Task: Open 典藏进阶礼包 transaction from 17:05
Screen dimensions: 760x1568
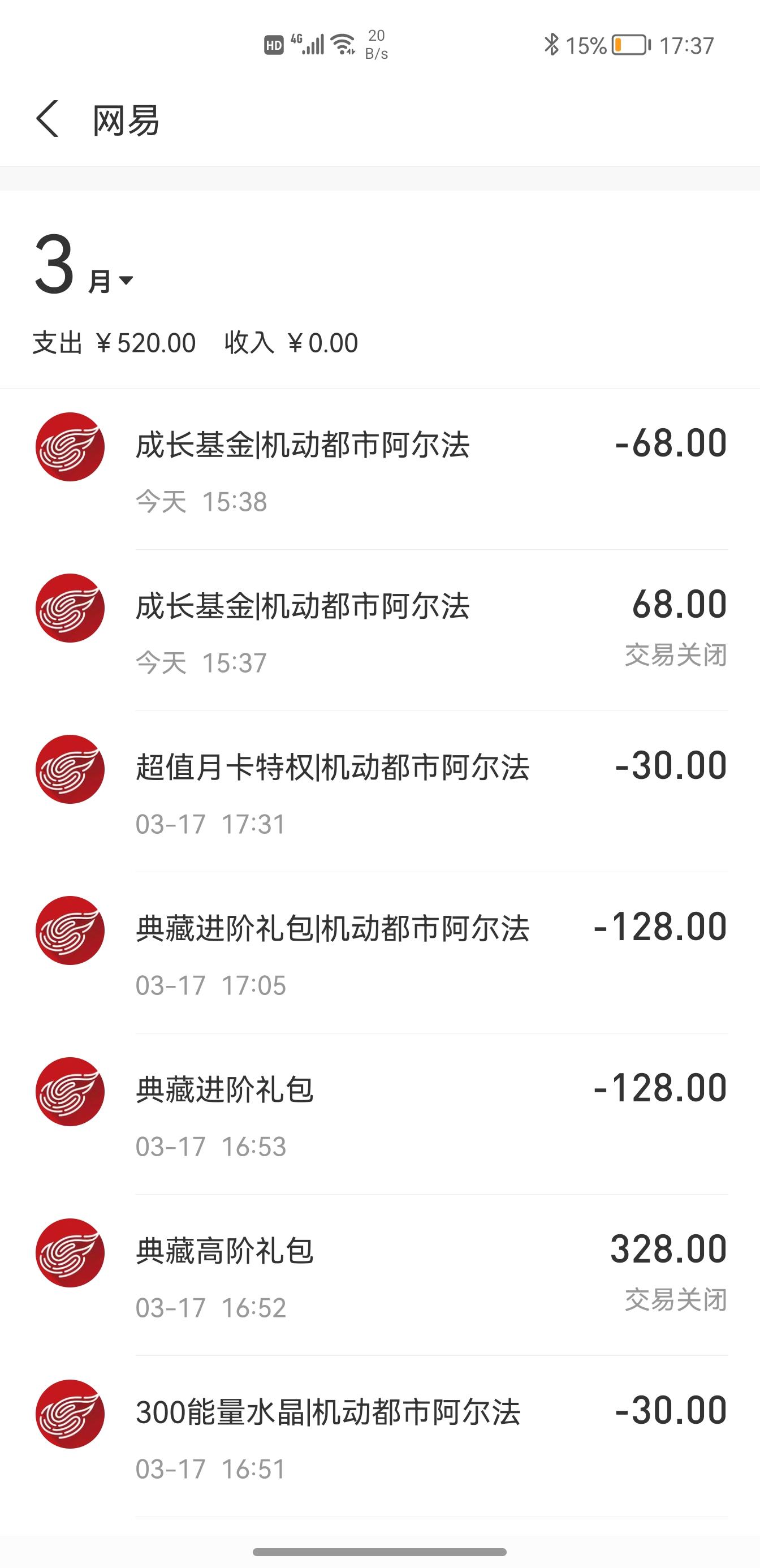Action: (x=379, y=953)
